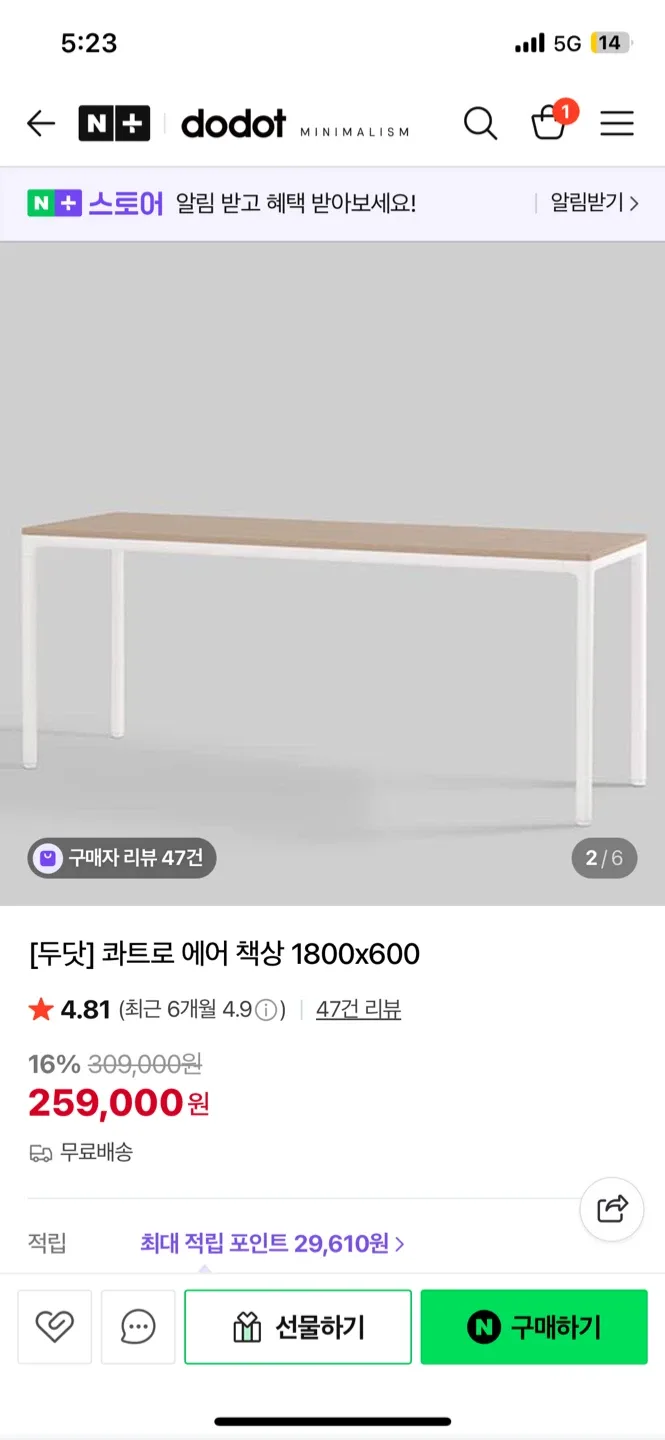The width and height of the screenshot is (665, 1440).
Task: Tap the 선물하기 button
Action: coord(298,1327)
